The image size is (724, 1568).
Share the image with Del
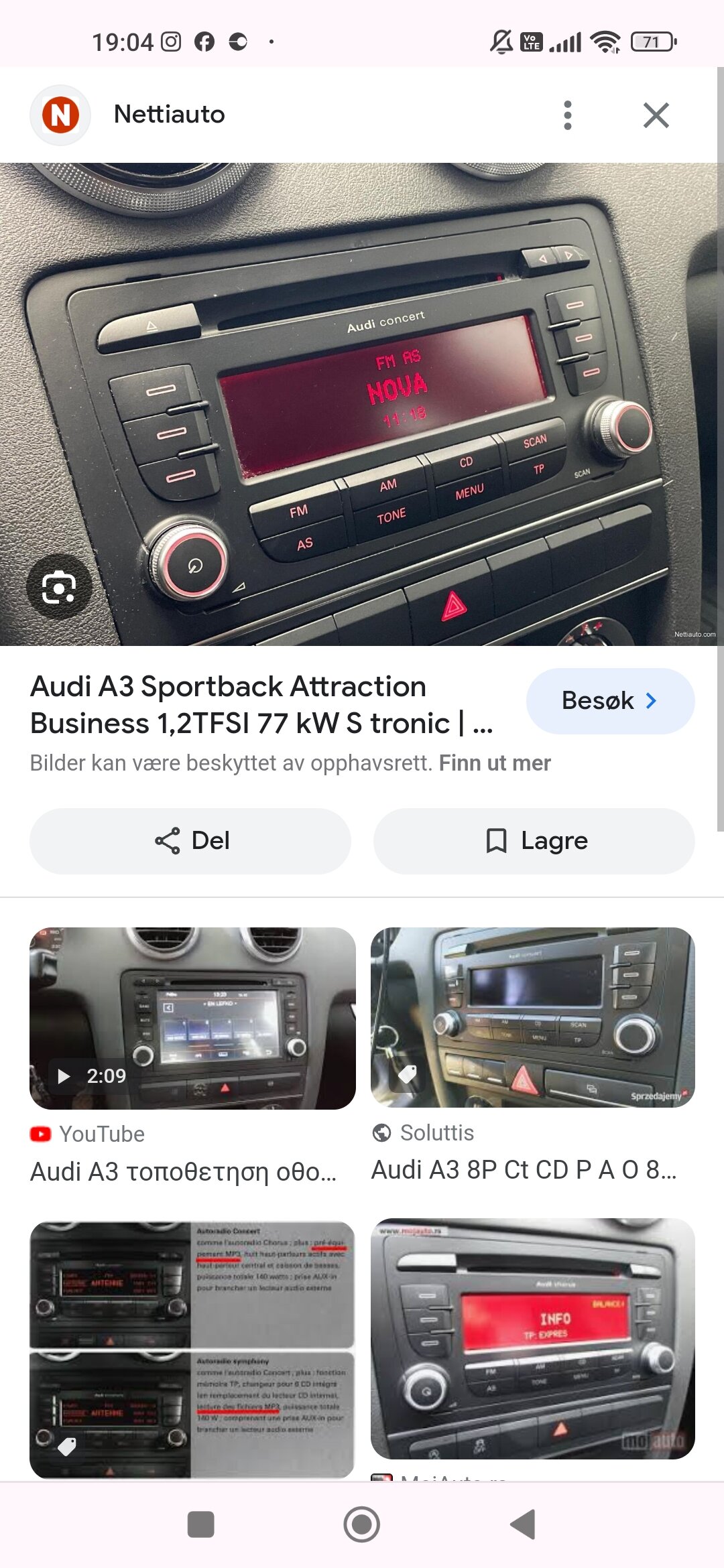click(x=190, y=841)
